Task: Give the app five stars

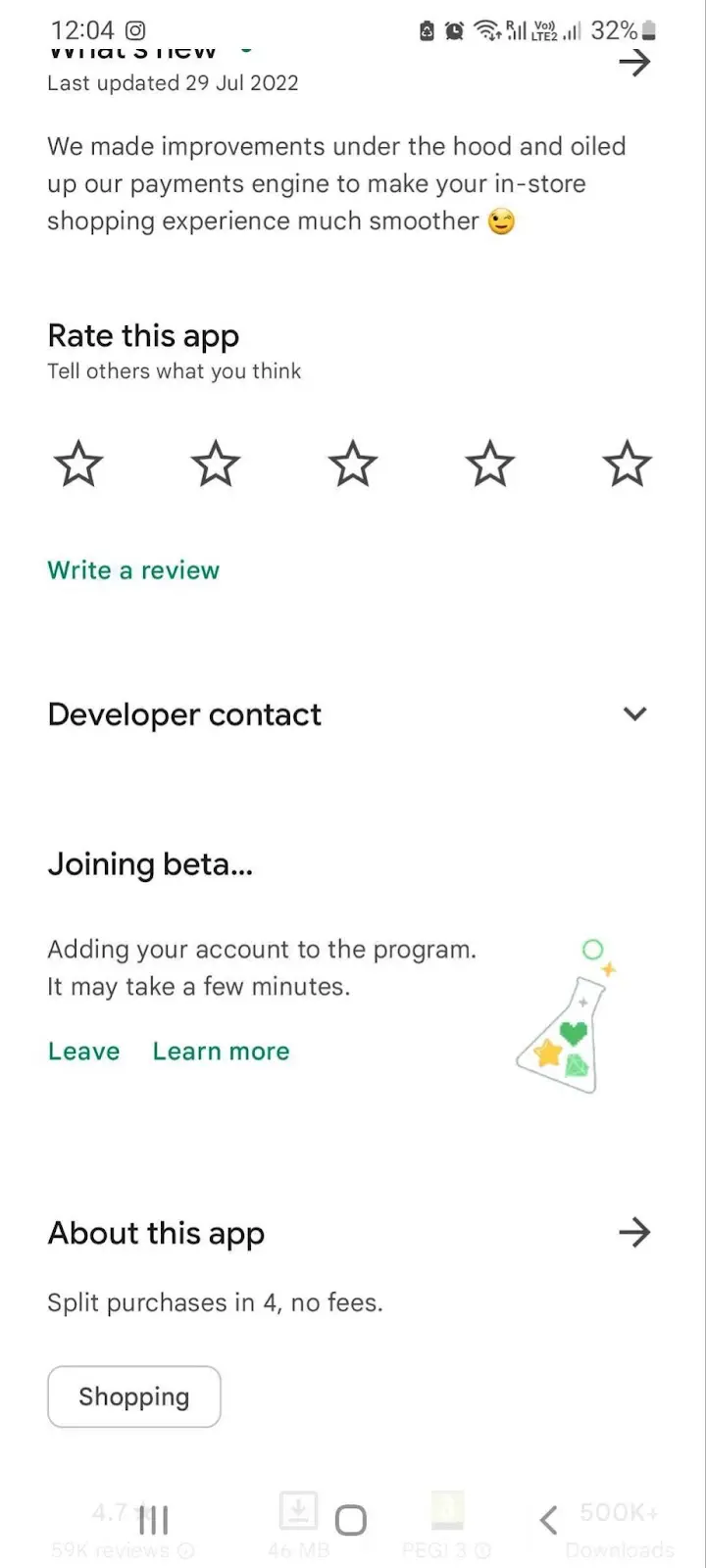Action: tap(627, 464)
